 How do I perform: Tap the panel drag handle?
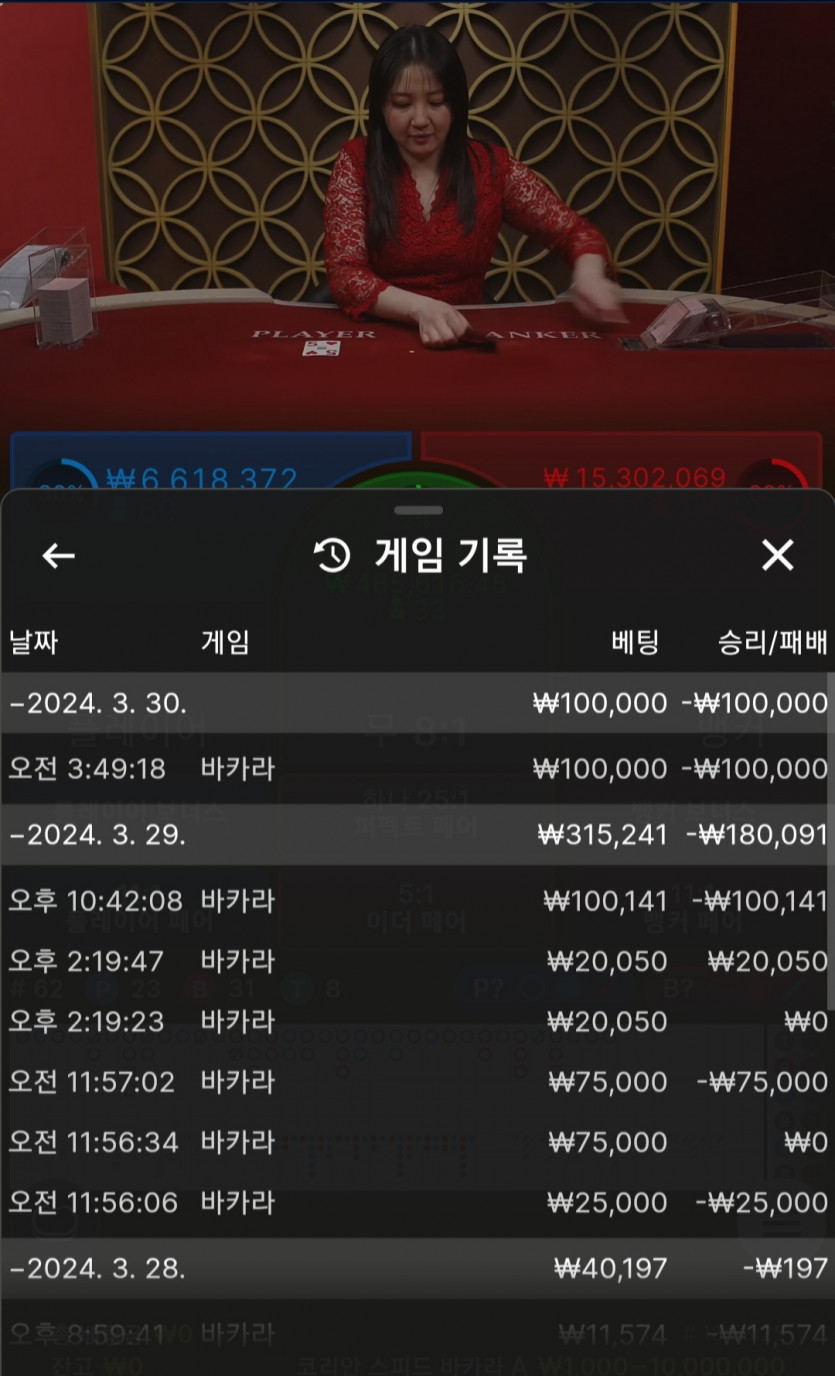point(418,511)
